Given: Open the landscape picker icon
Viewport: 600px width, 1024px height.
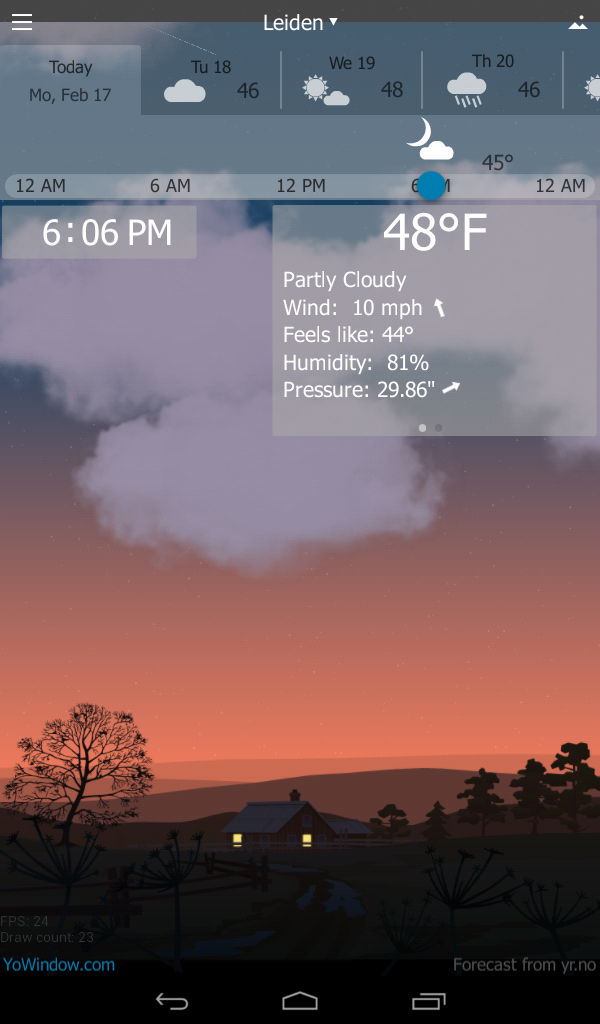Looking at the screenshot, I should [577, 22].
